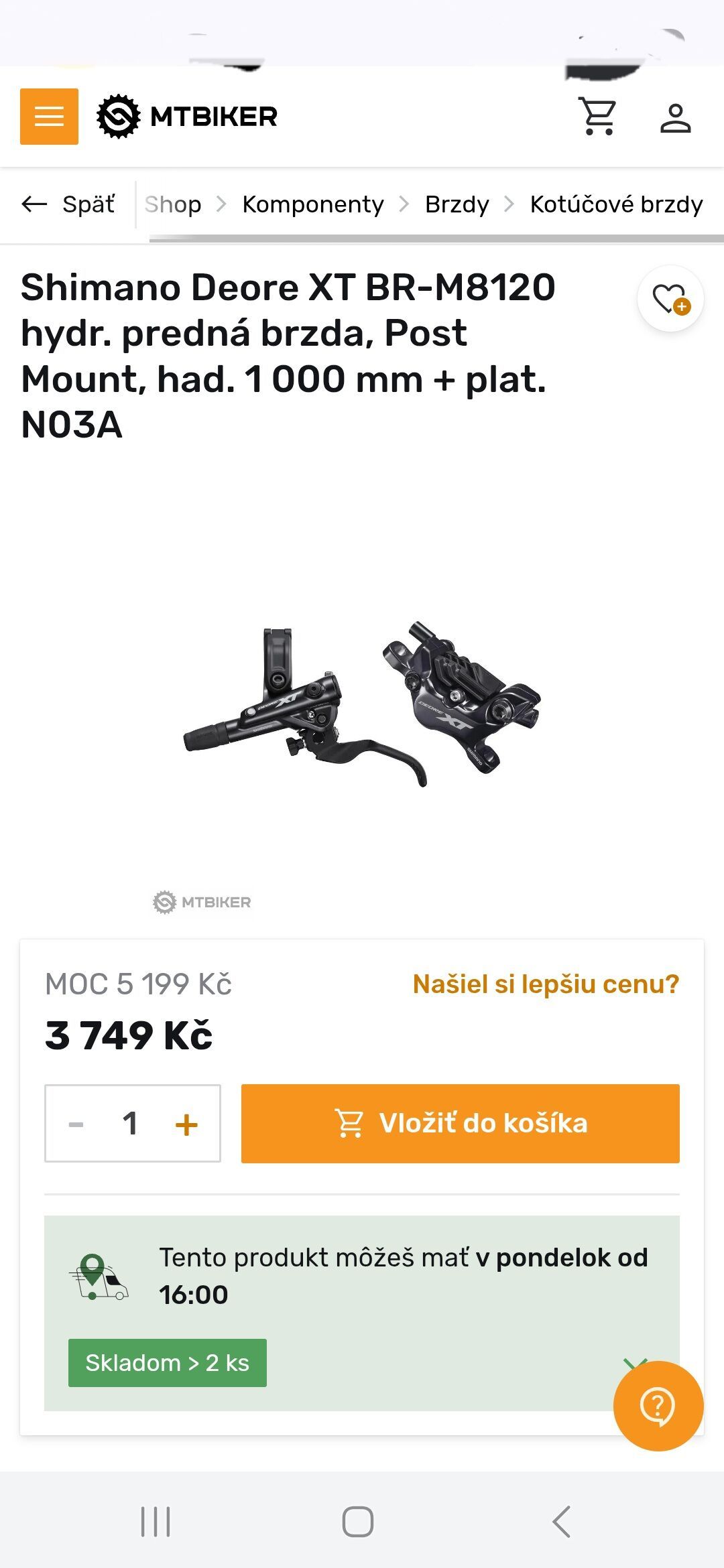Add the product to favorites
The image size is (724, 1568).
click(670, 299)
